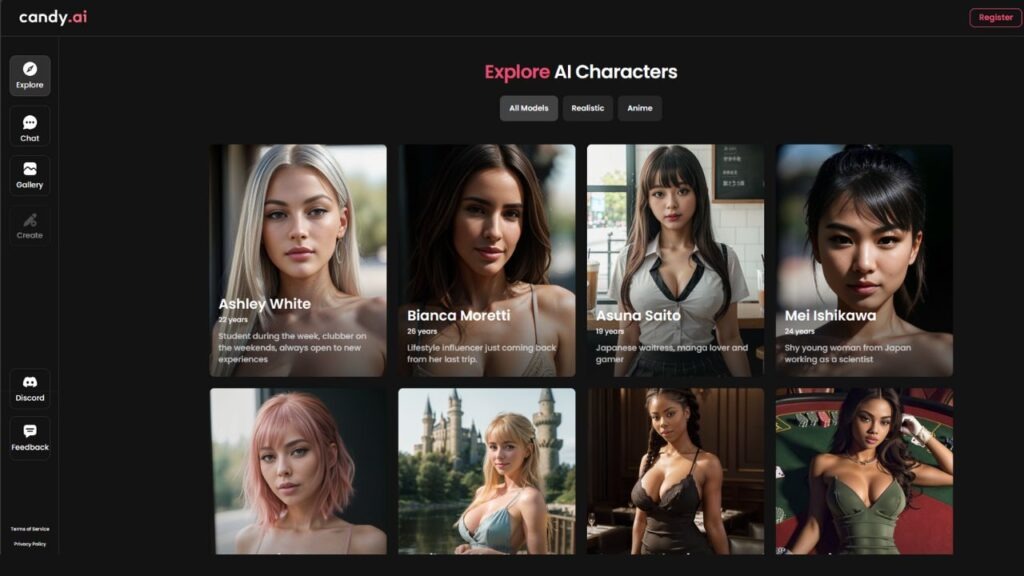Open the Asuna Saito character card
Viewport: 1024px width, 576px height.
pyautogui.click(x=675, y=260)
